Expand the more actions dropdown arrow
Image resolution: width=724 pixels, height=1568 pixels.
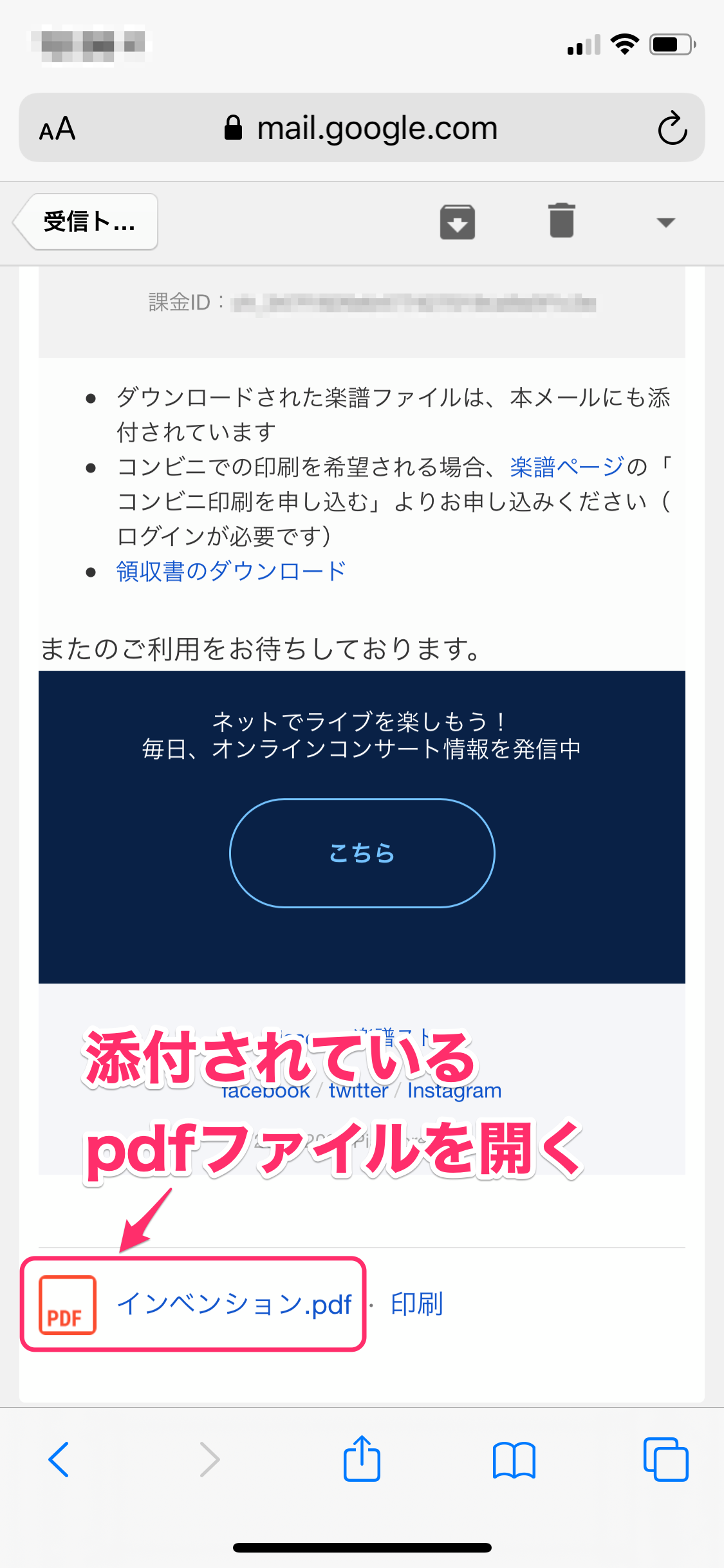point(665,223)
